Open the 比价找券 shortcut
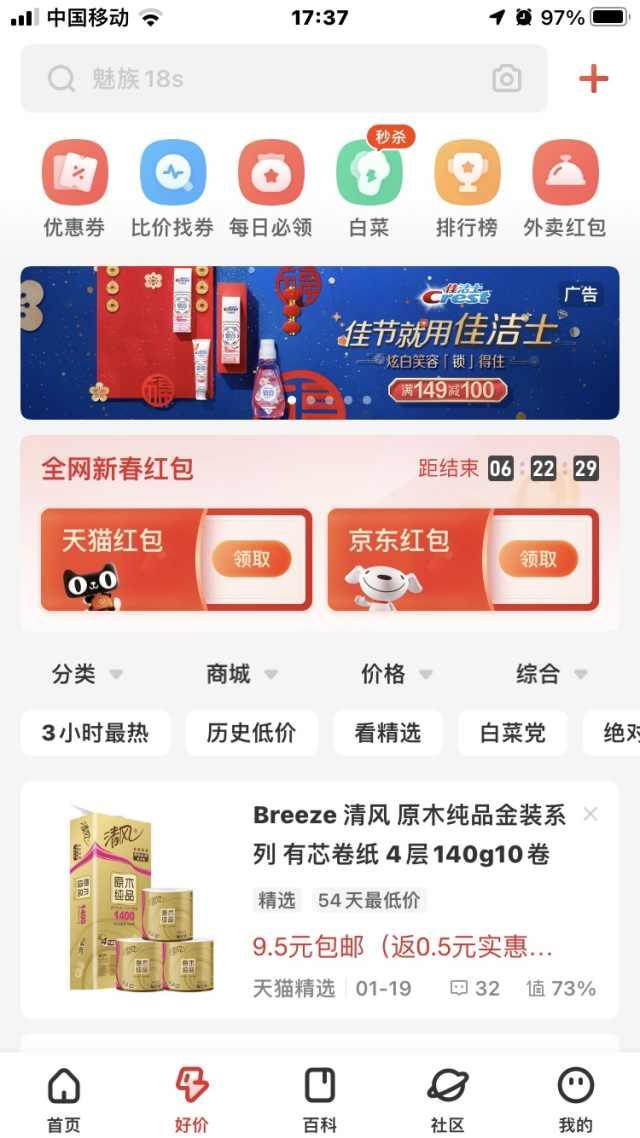 tap(172, 185)
